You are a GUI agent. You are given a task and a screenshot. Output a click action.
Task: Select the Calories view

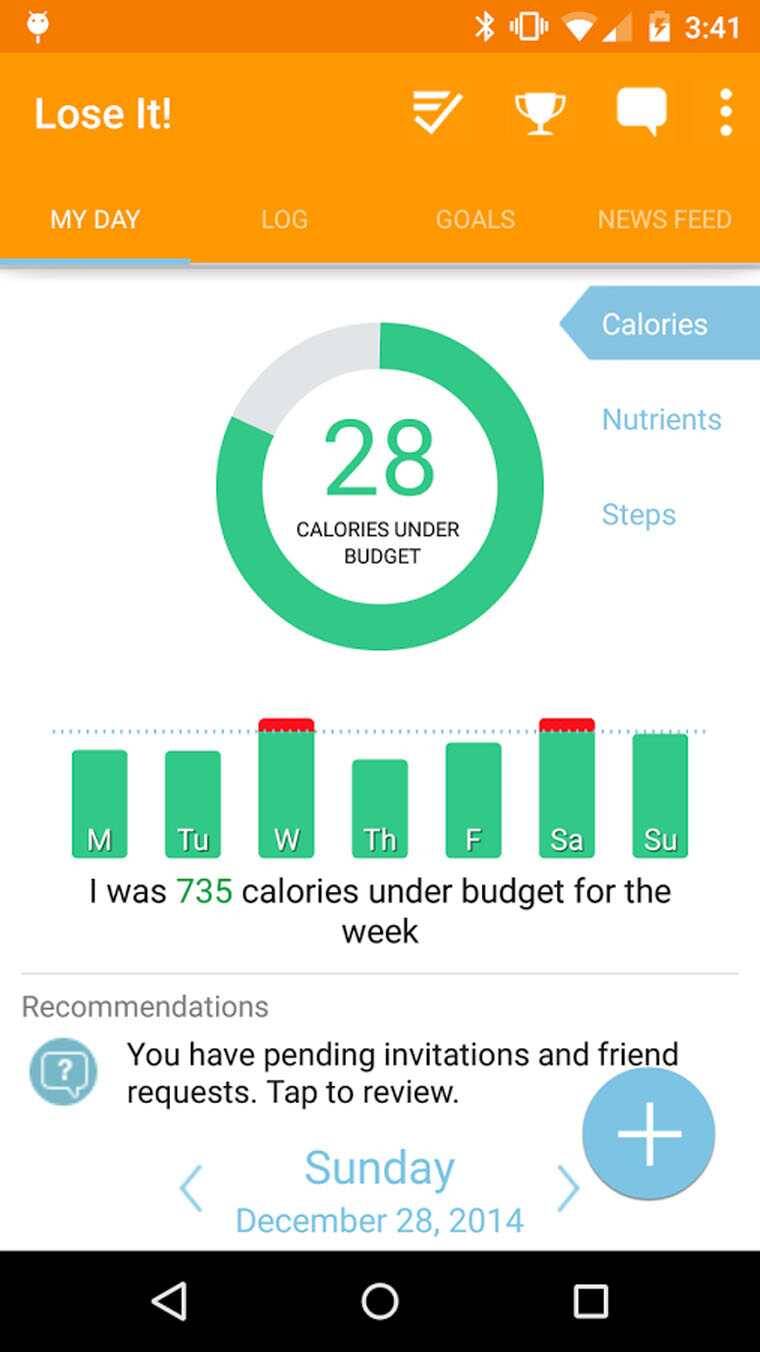(655, 324)
